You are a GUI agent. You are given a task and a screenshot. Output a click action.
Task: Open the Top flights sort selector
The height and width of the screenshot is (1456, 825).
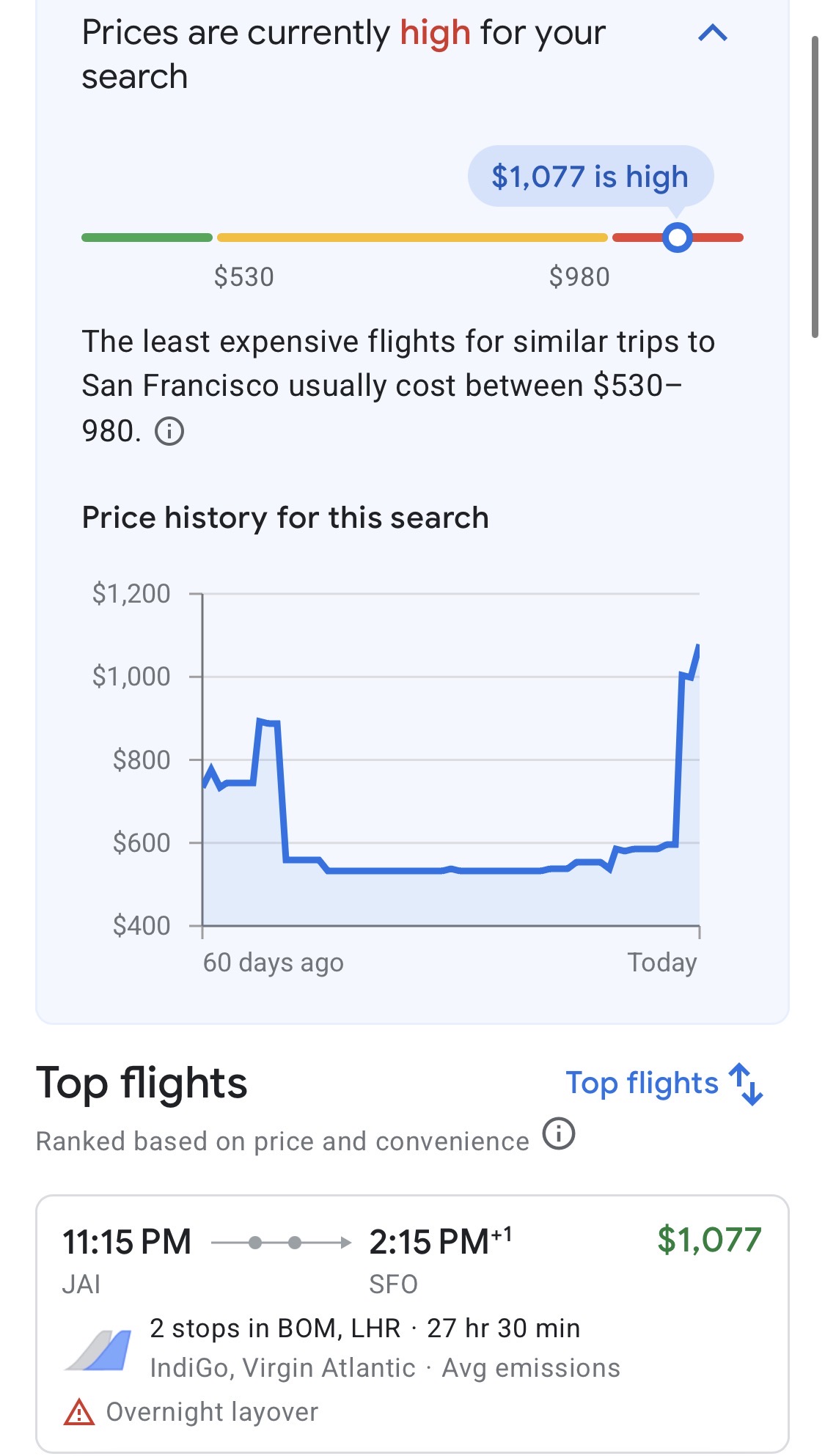click(664, 1084)
